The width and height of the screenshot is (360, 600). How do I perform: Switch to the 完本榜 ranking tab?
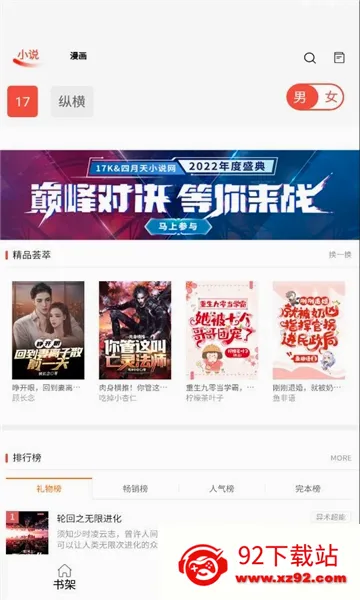308,489
